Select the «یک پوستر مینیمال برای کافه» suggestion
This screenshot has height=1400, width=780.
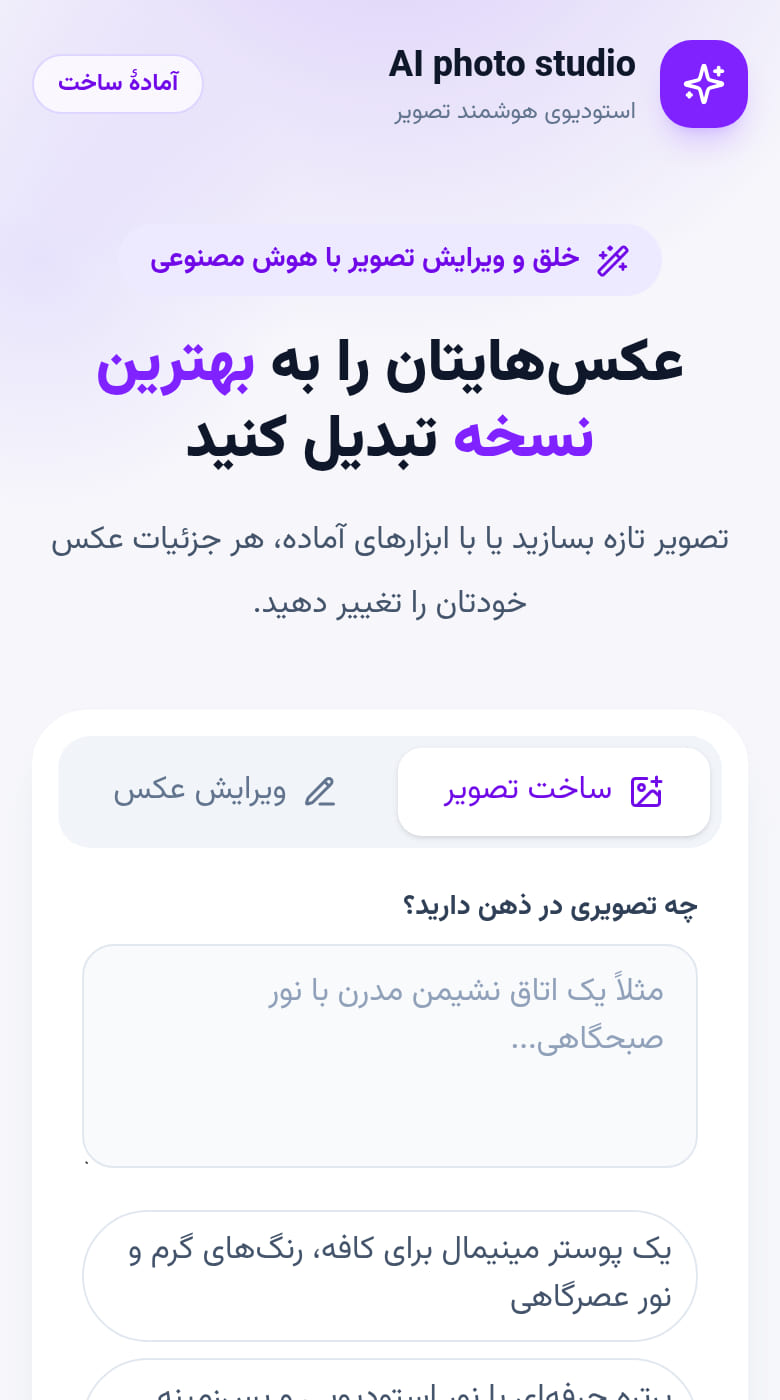click(x=390, y=1275)
